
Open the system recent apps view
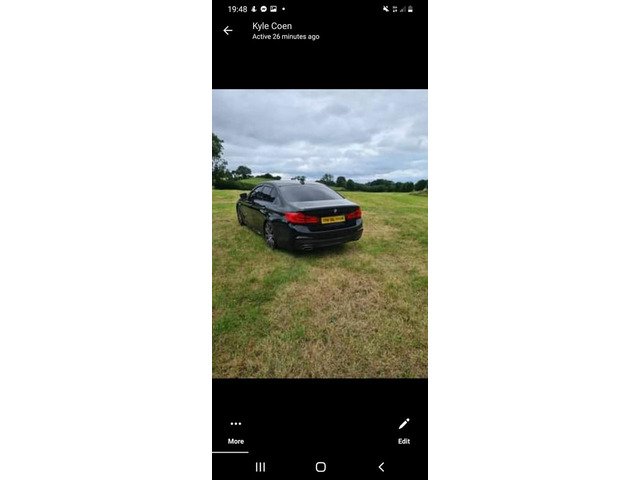[x=260, y=467]
